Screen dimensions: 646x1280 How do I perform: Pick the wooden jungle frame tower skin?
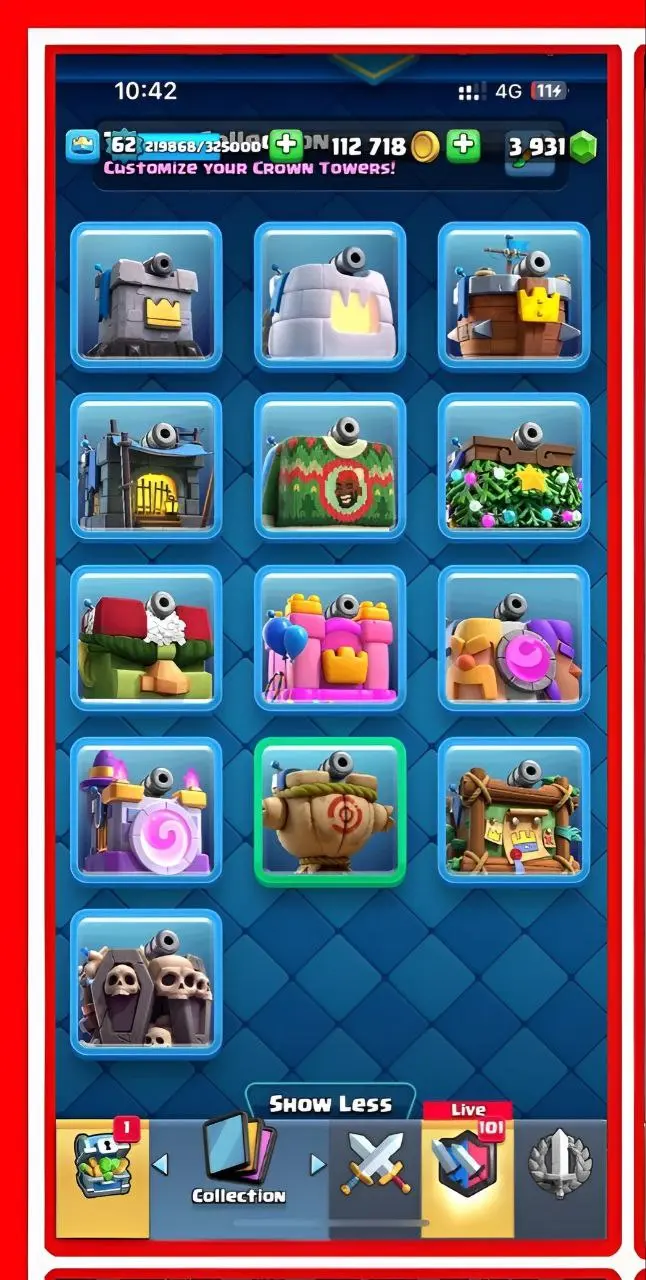[514, 811]
